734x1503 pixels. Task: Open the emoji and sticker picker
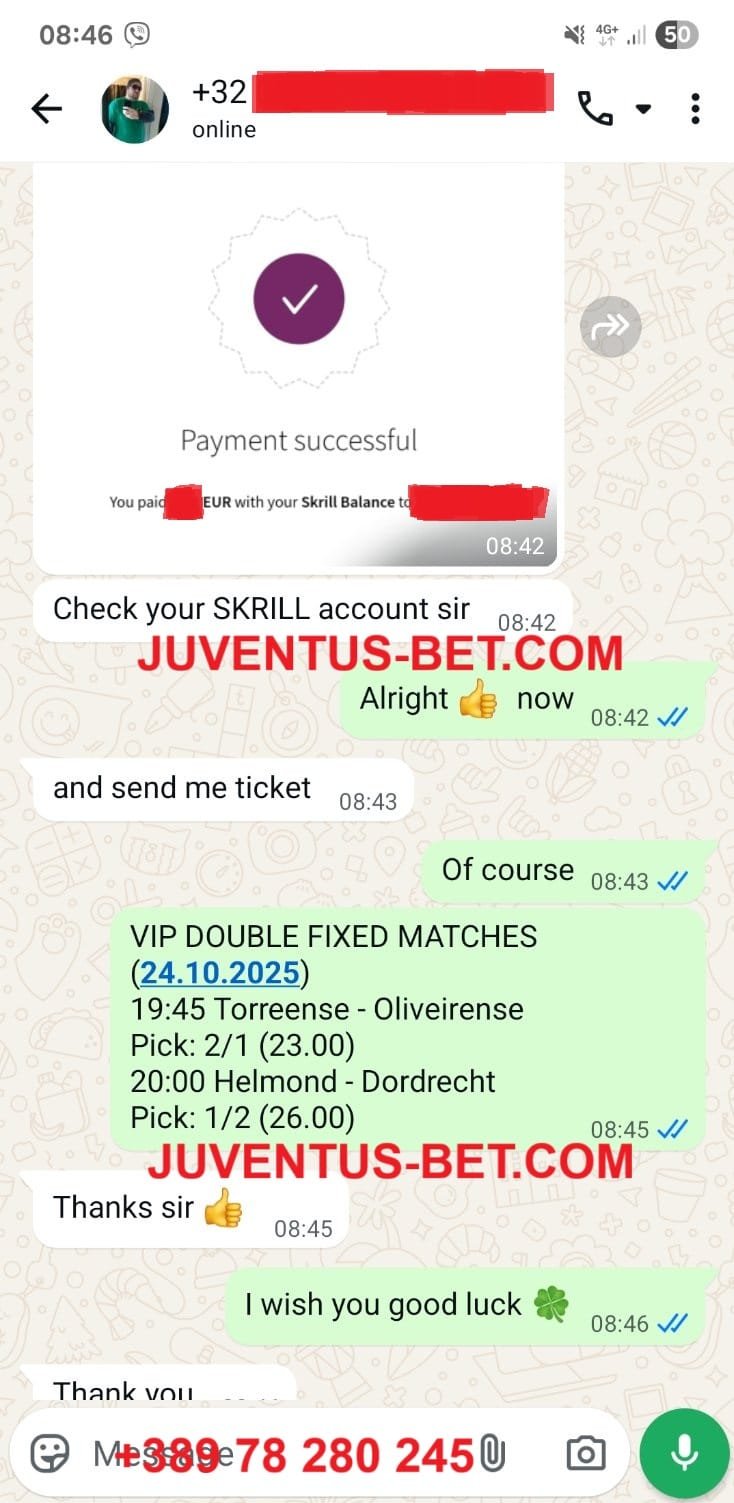pyautogui.click(x=50, y=1453)
